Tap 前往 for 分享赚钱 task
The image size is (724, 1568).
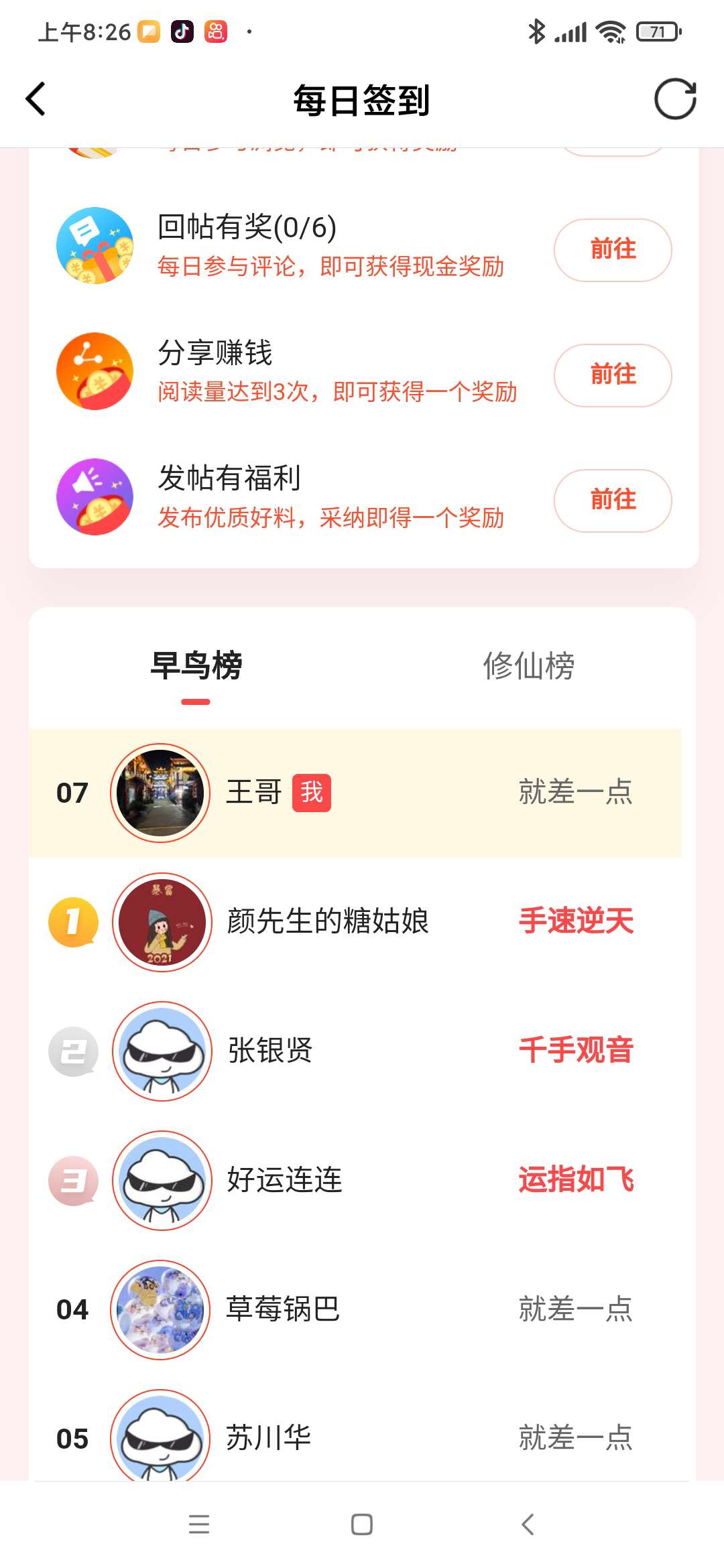[612, 375]
